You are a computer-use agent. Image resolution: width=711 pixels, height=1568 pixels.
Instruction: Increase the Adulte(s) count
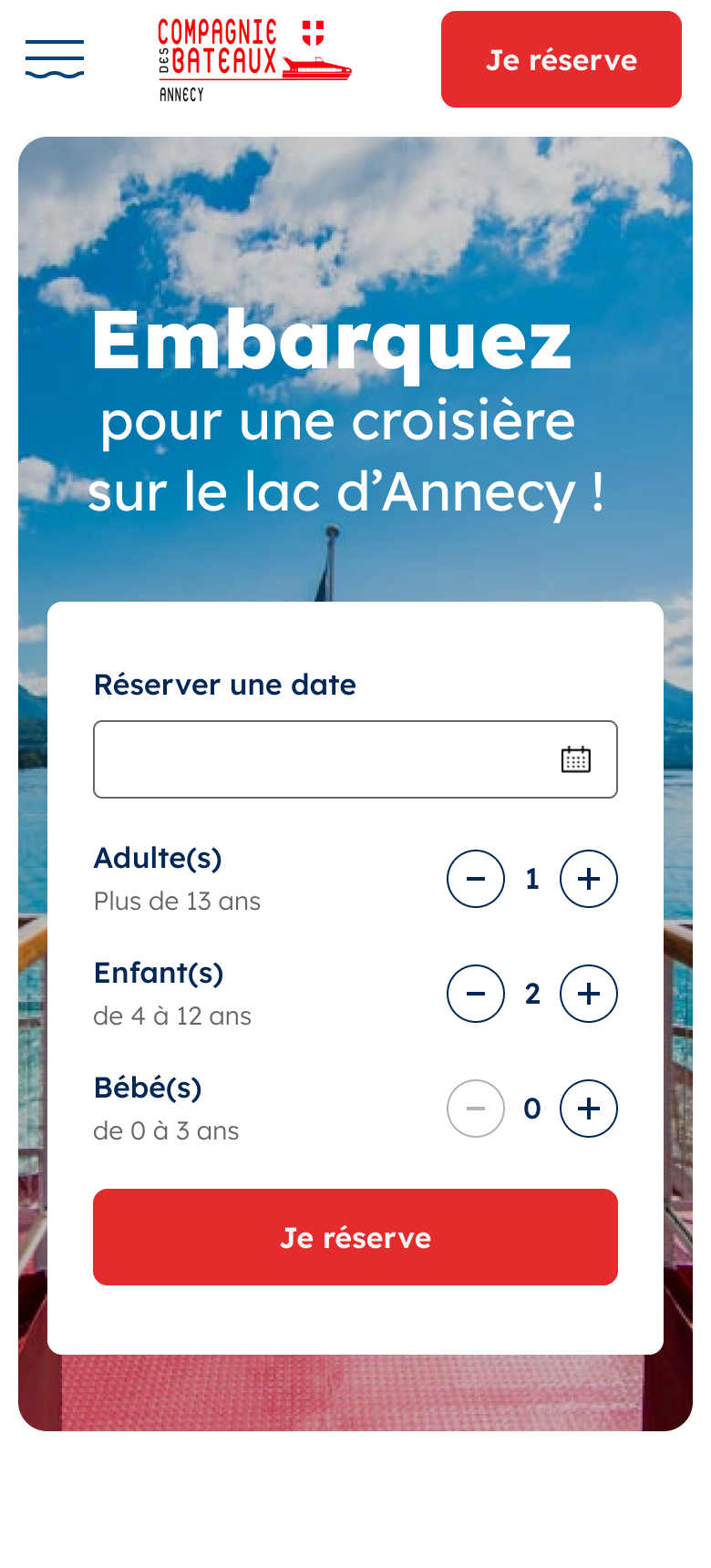click(589, 879)
